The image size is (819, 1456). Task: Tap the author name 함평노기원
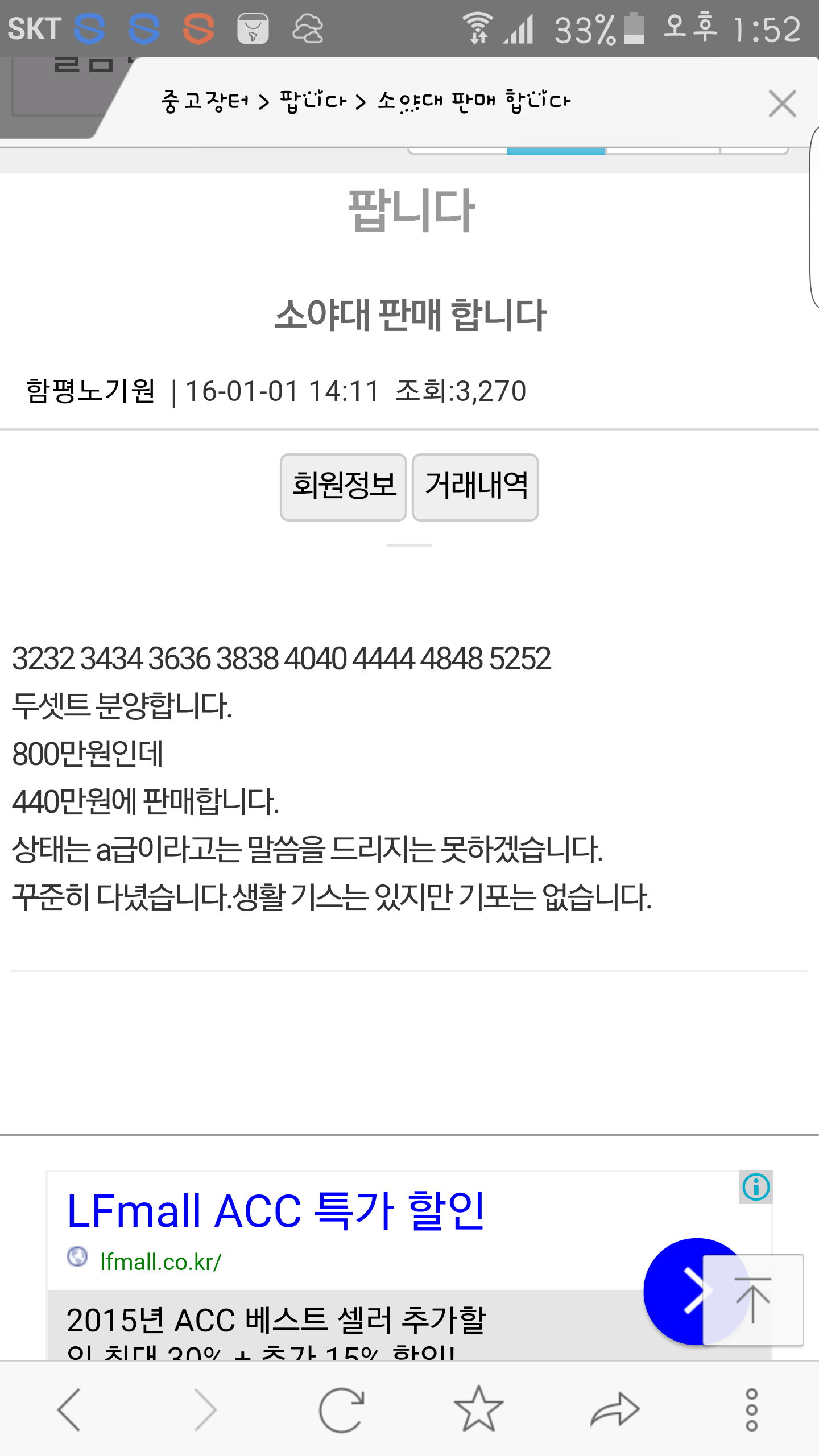(x=90, y=391)
